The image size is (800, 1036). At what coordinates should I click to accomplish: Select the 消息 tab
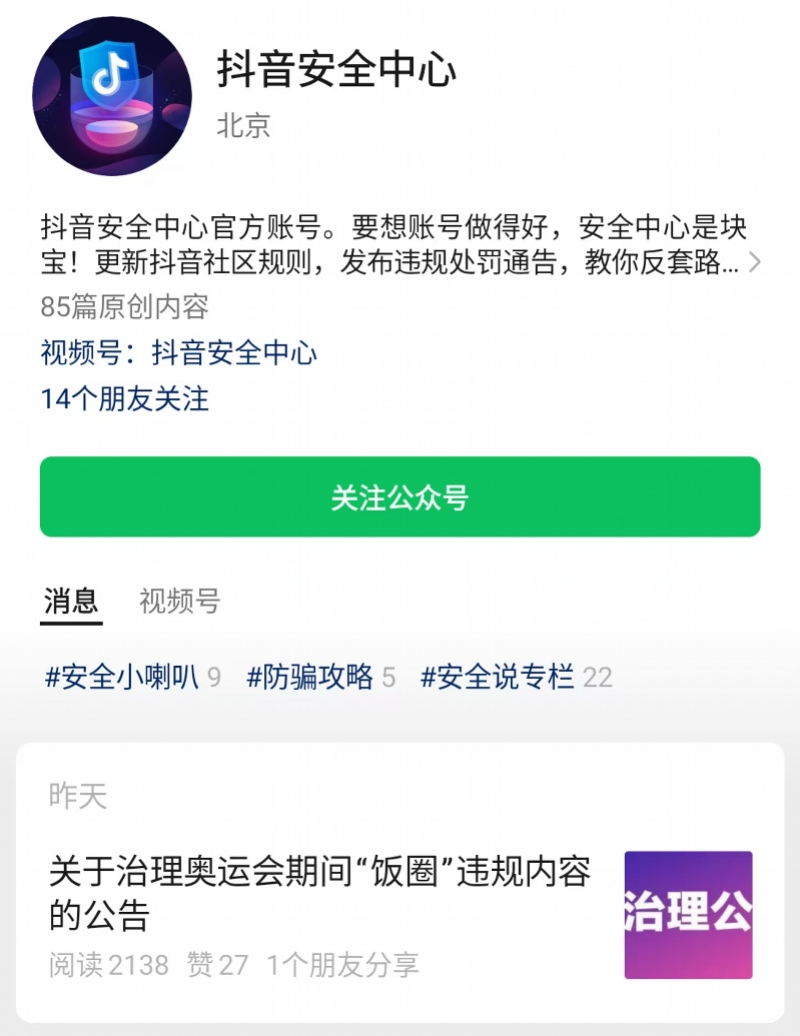pos(71,601)
